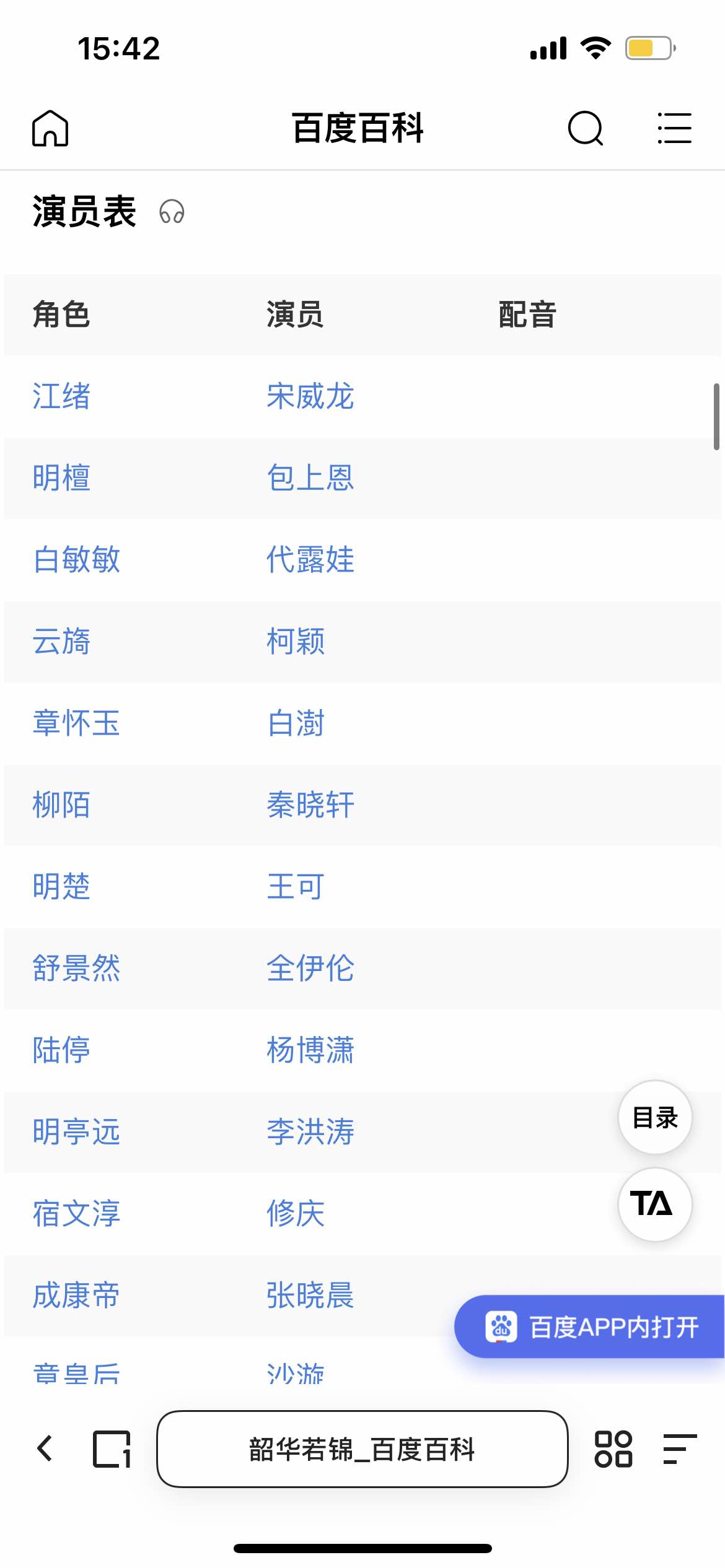
Task: Open actor page for 柯颖
Action: 296,642
